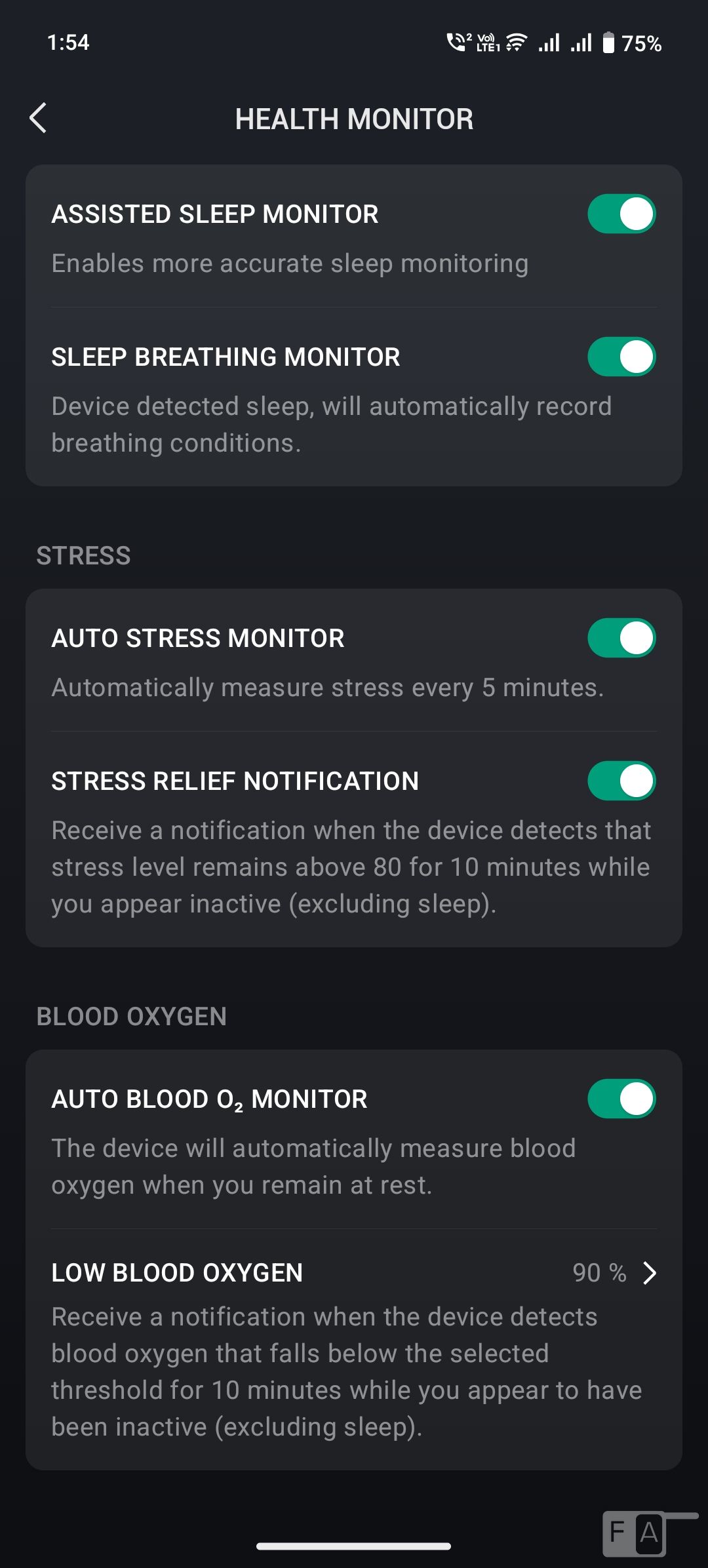Turn off Sleep Breathing Monitor
708x1568 pixels.
[x=621, y=357]
